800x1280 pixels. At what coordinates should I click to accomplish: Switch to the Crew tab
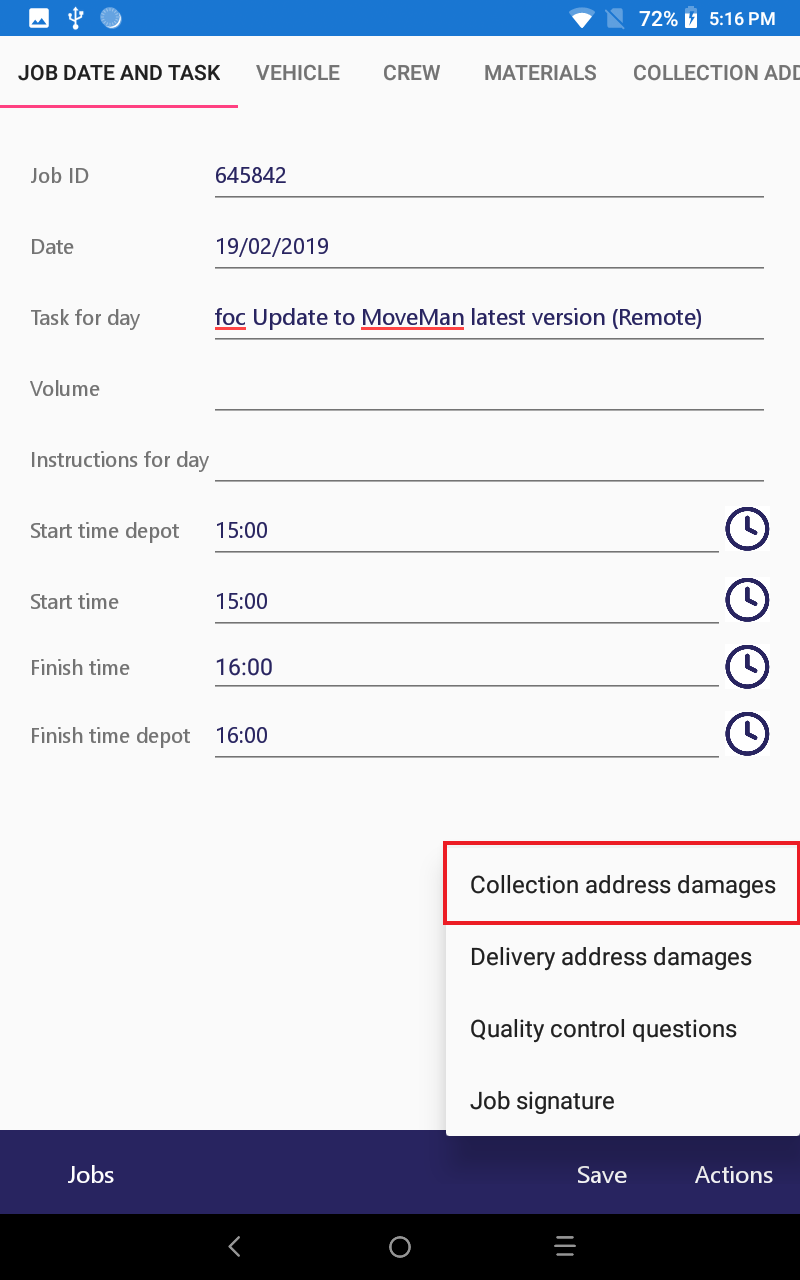tap(412, 73)
